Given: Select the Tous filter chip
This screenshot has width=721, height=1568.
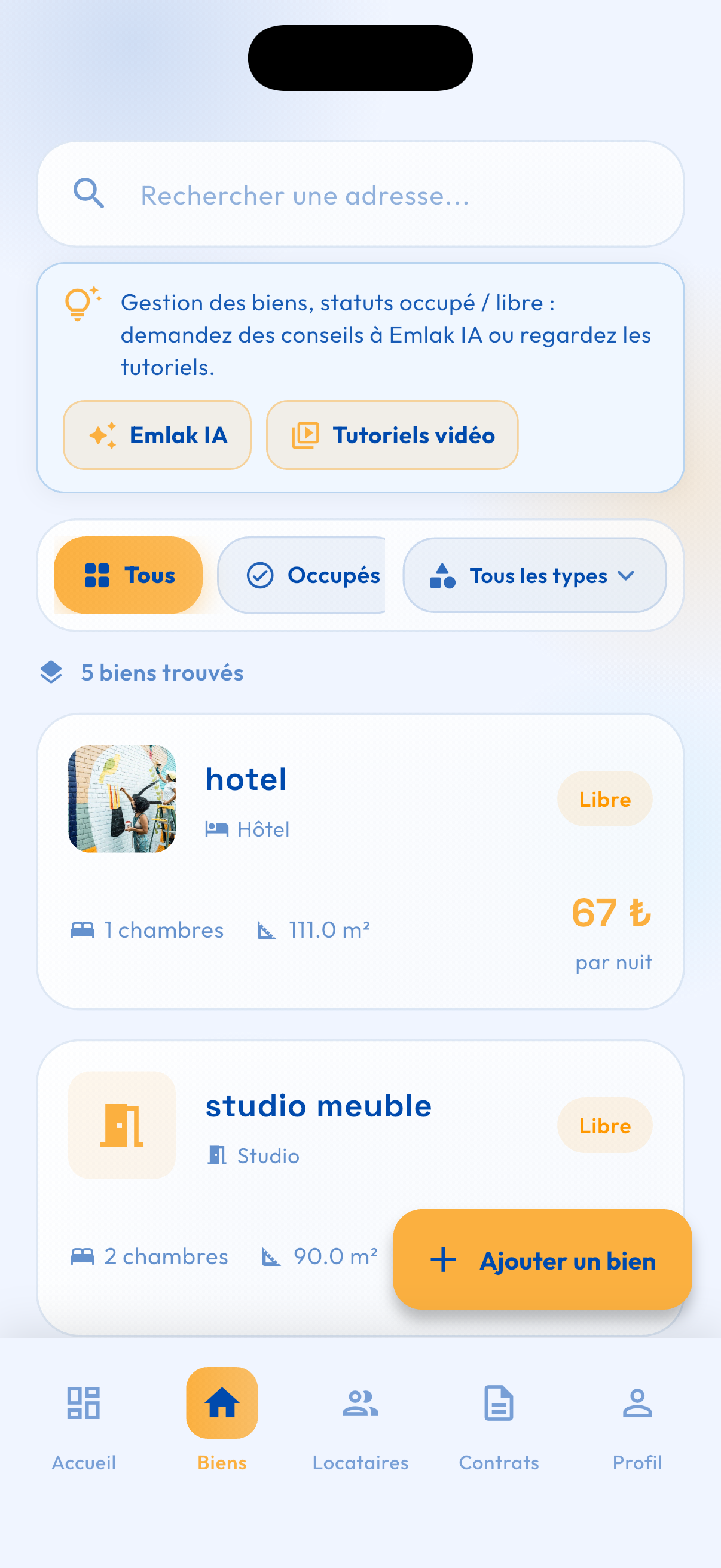Looking at the screenshot, I should pyautogui.click(x=129, y=575).
